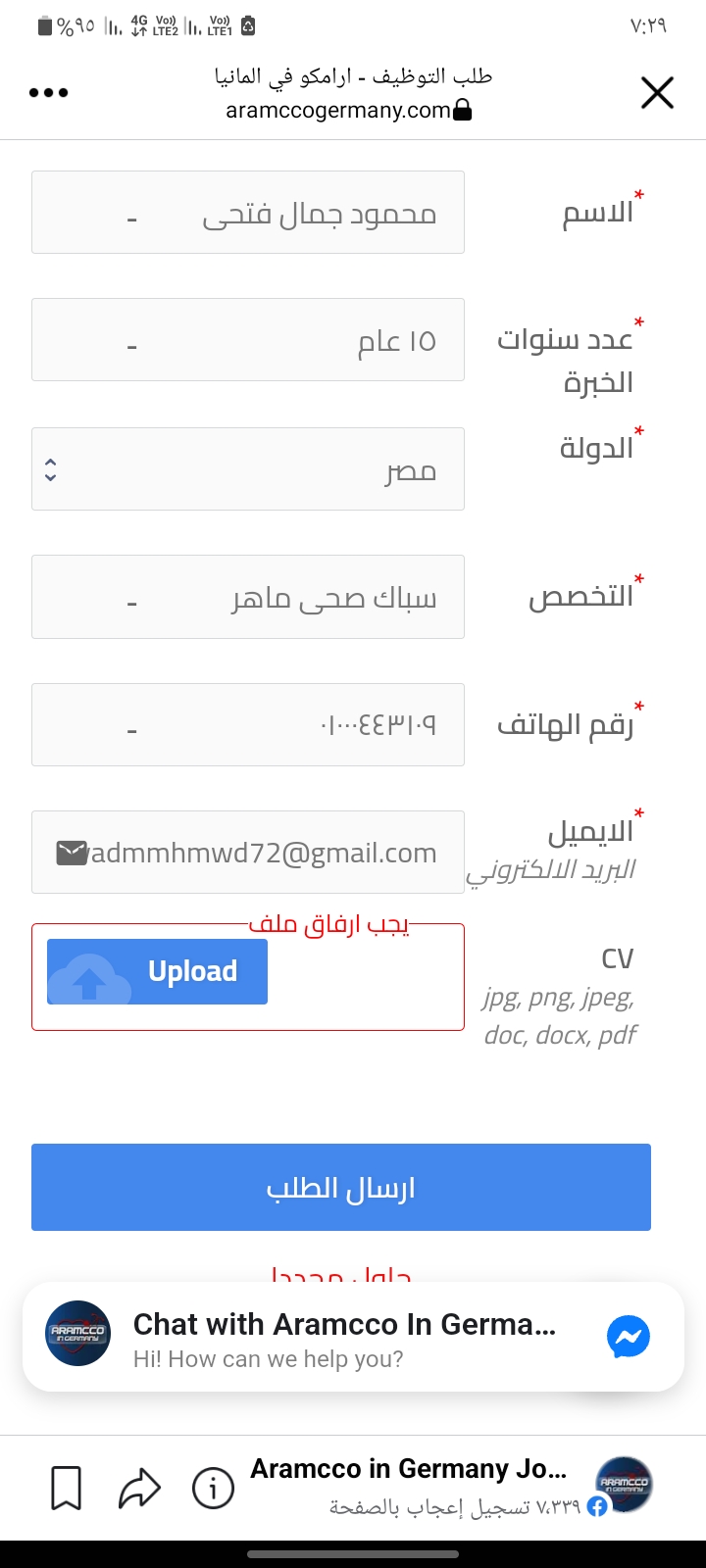
Task: Share this page with the arrow icon
Action: click(139, 1489)
